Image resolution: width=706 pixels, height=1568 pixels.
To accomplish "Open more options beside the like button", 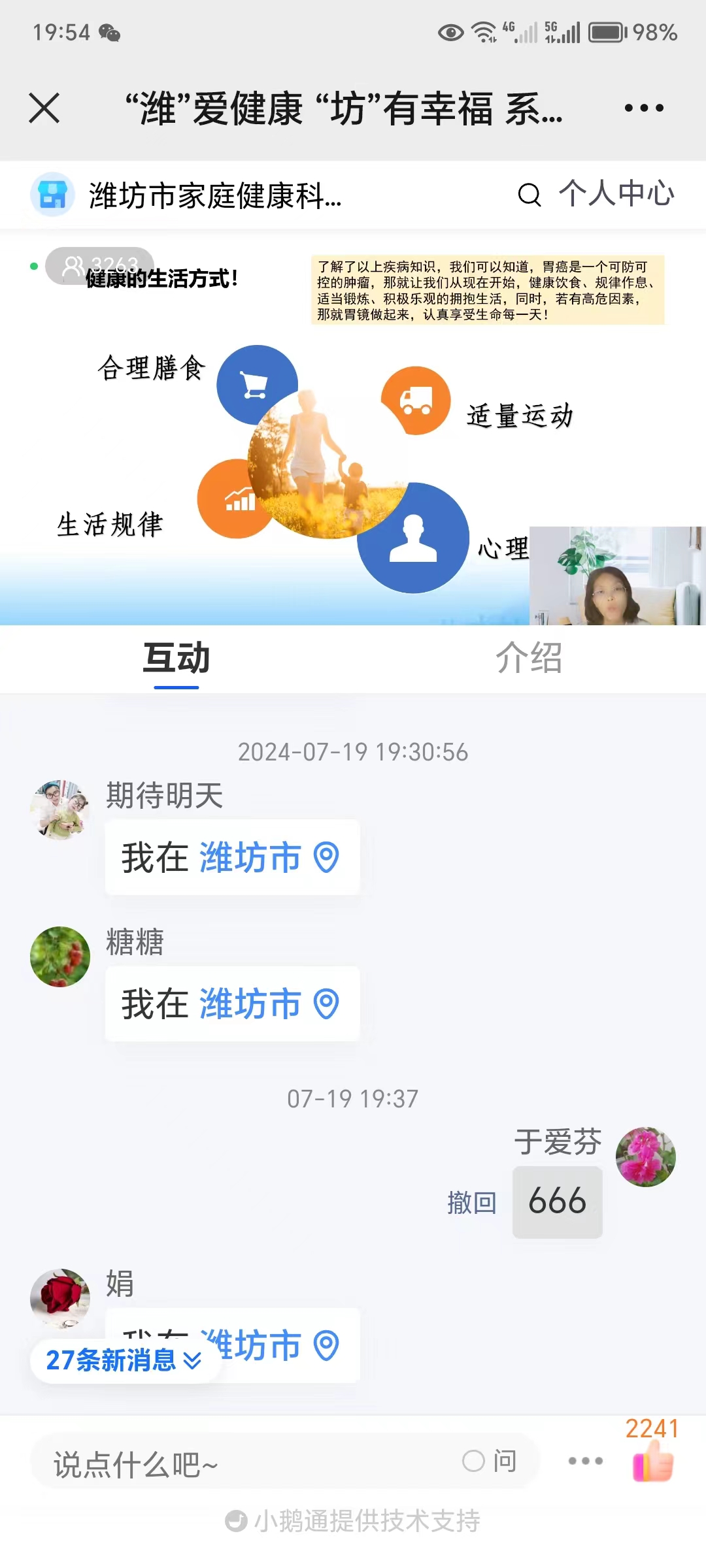I will point(585,1461).
